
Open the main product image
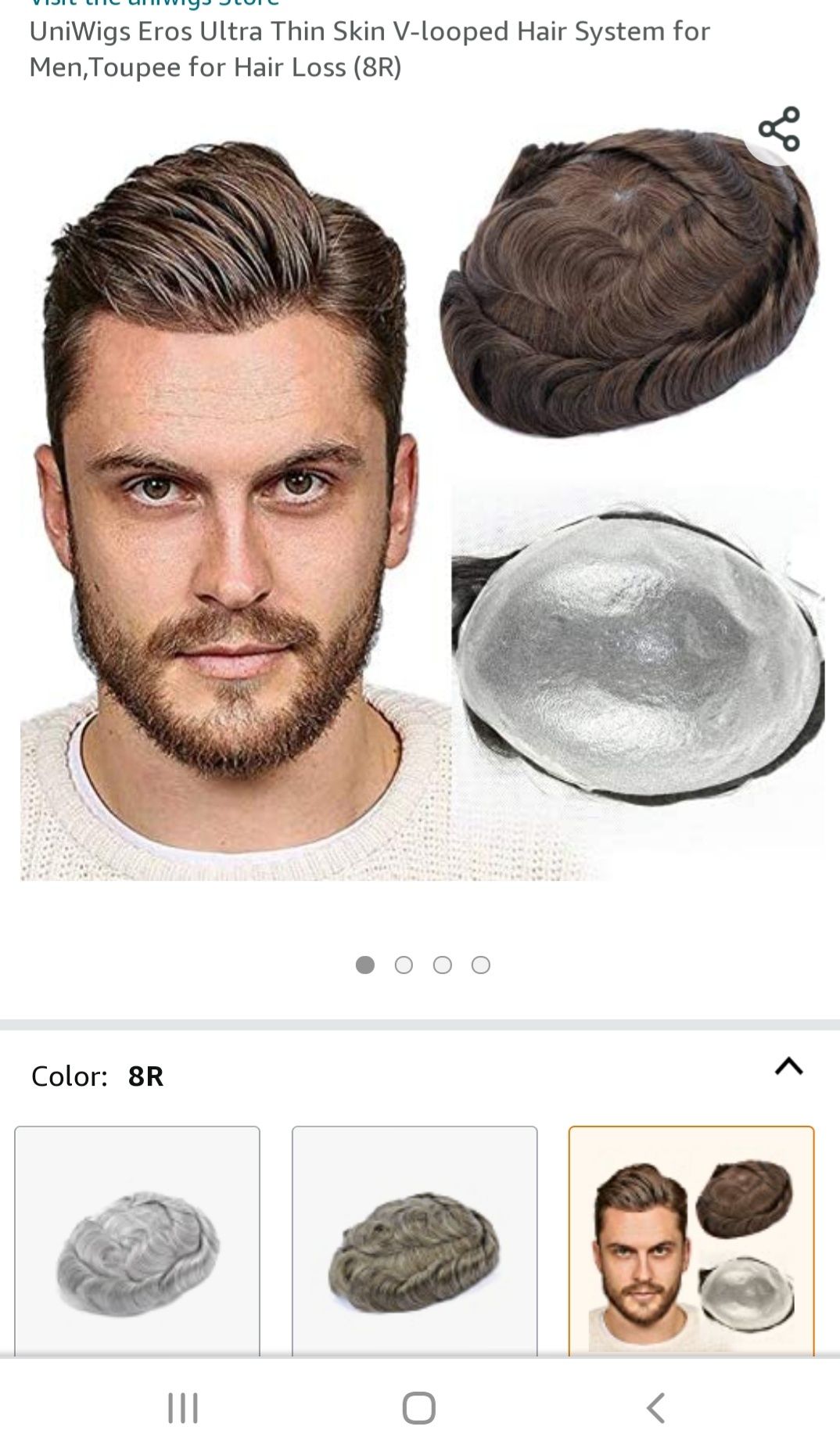[420, 501]
